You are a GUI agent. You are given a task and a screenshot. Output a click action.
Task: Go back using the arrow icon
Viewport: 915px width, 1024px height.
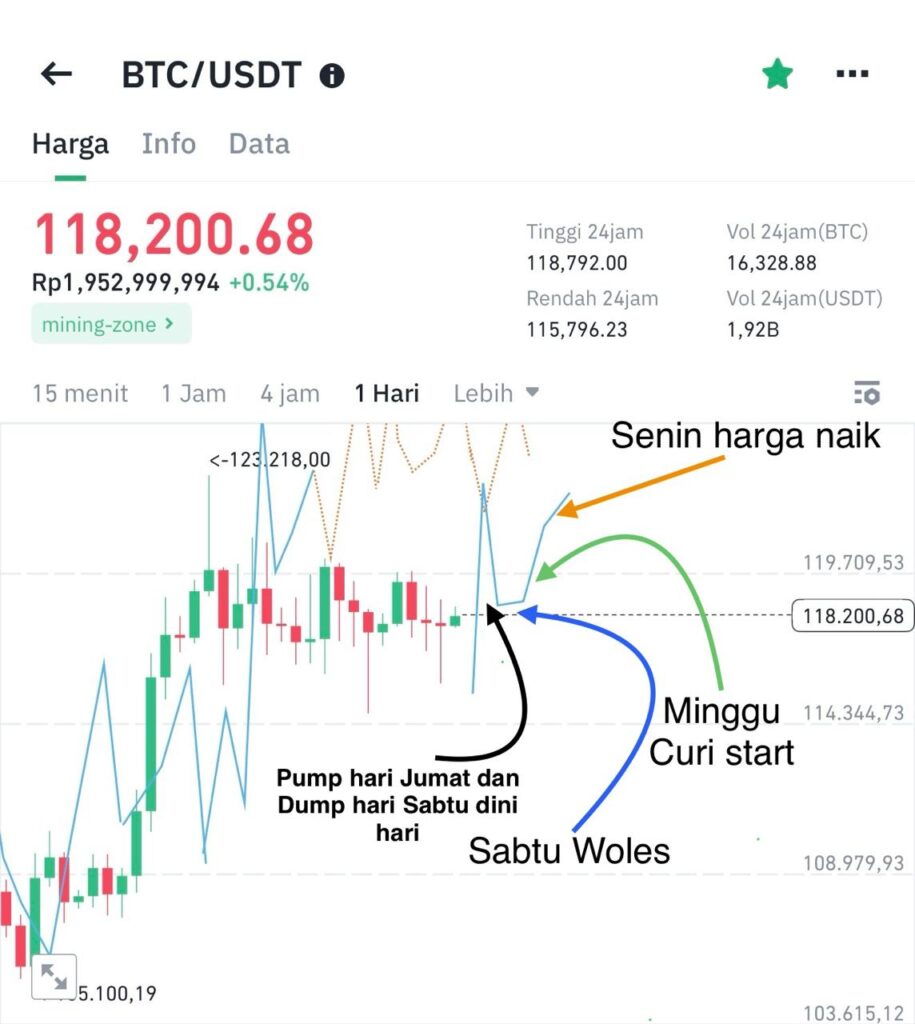pyautogui.click(x=56, y=74)
